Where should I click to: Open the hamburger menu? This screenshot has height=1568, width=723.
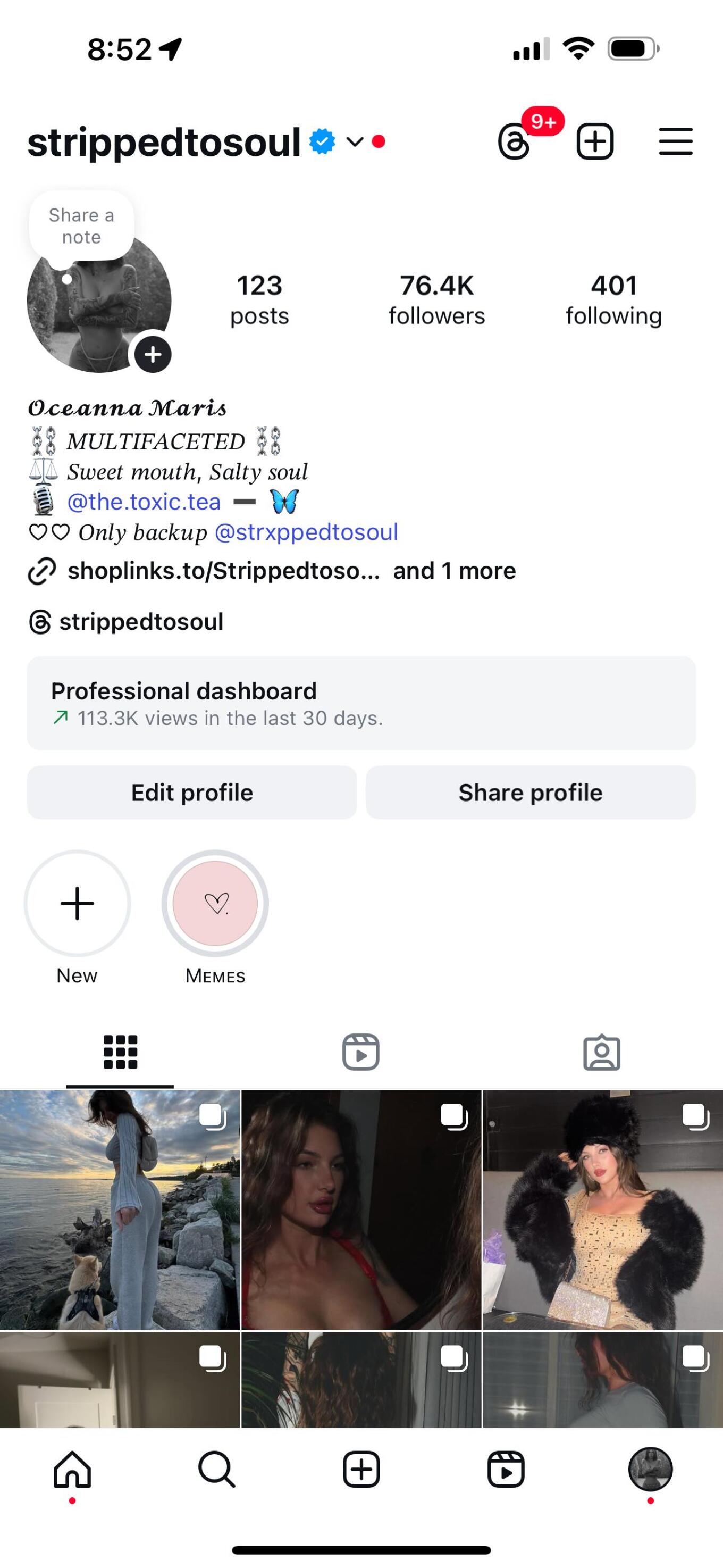pyautogui.click(x=676, y=142)
